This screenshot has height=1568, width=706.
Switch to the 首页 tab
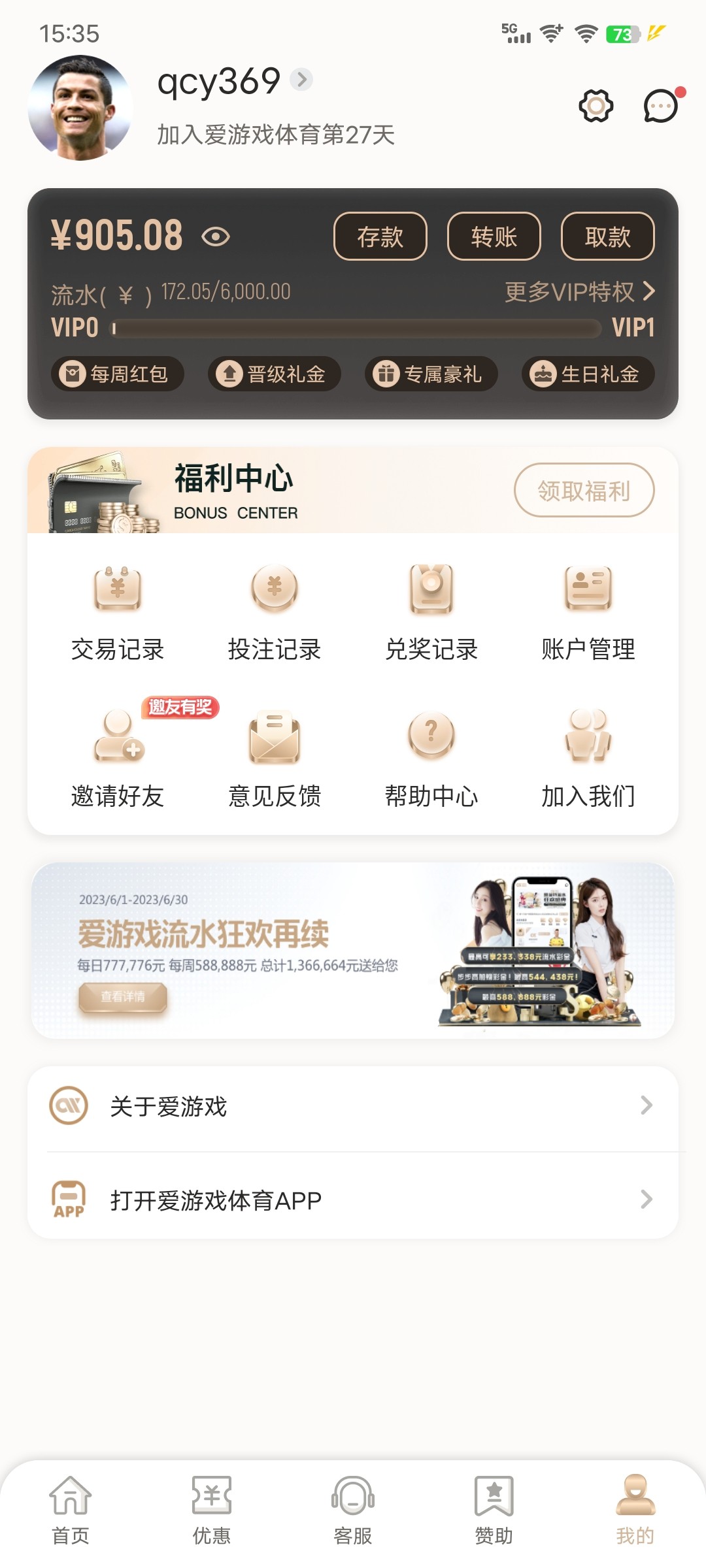(71, 1509)
